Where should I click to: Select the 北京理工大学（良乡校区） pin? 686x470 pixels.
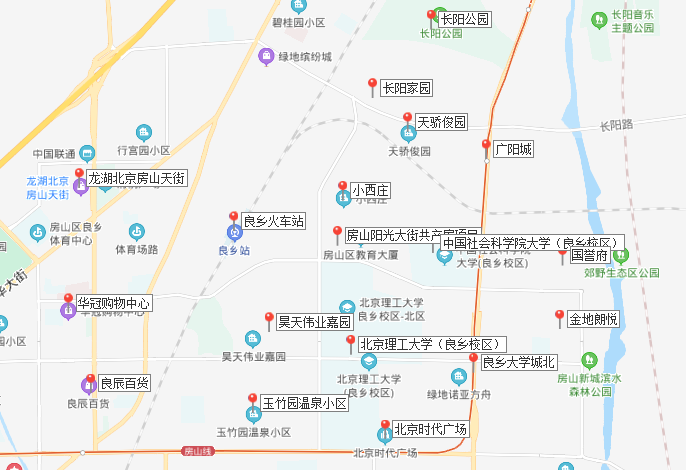click(350, 344)
